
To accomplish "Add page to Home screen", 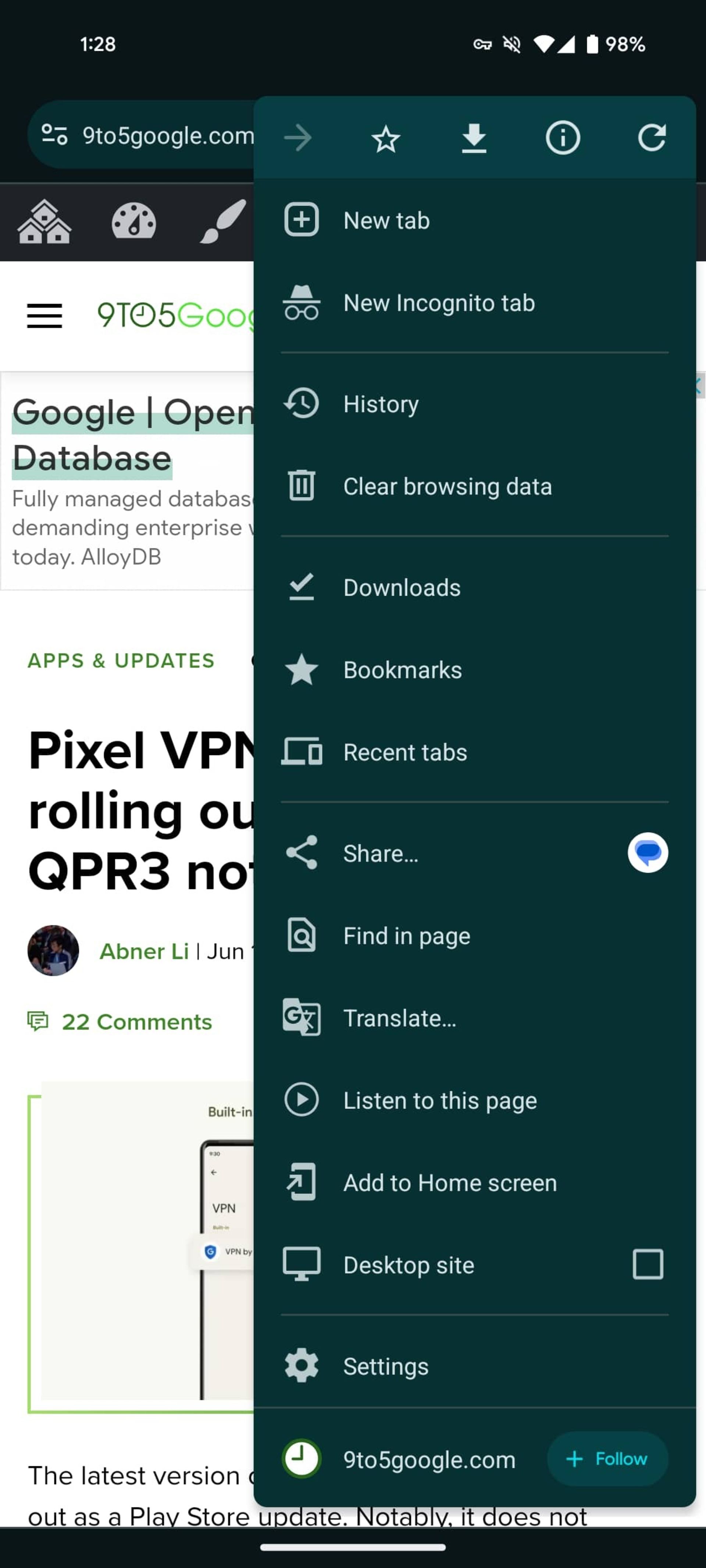I will click(450, 1183).
